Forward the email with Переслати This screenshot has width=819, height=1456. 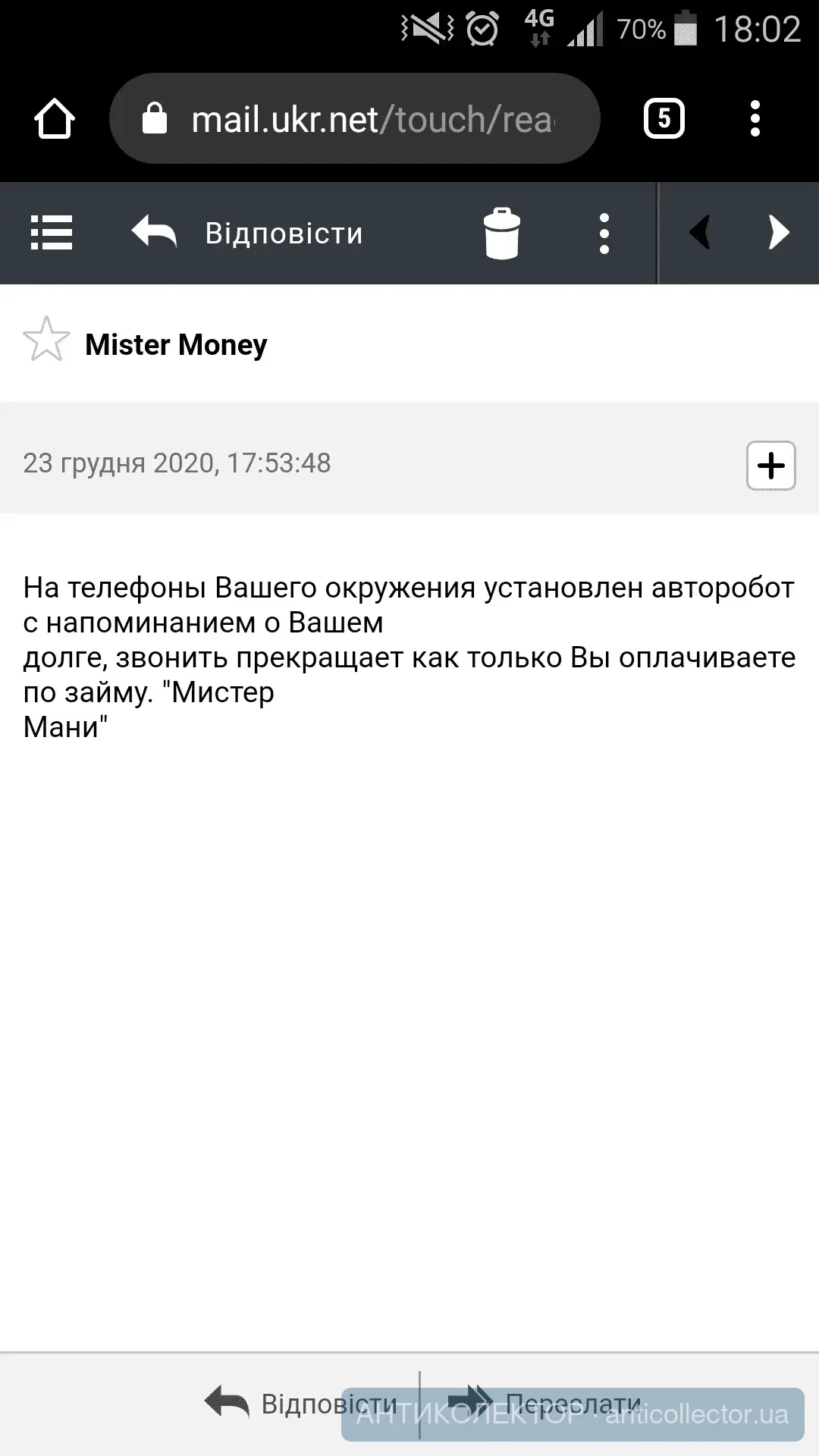tap(544, 1404)
